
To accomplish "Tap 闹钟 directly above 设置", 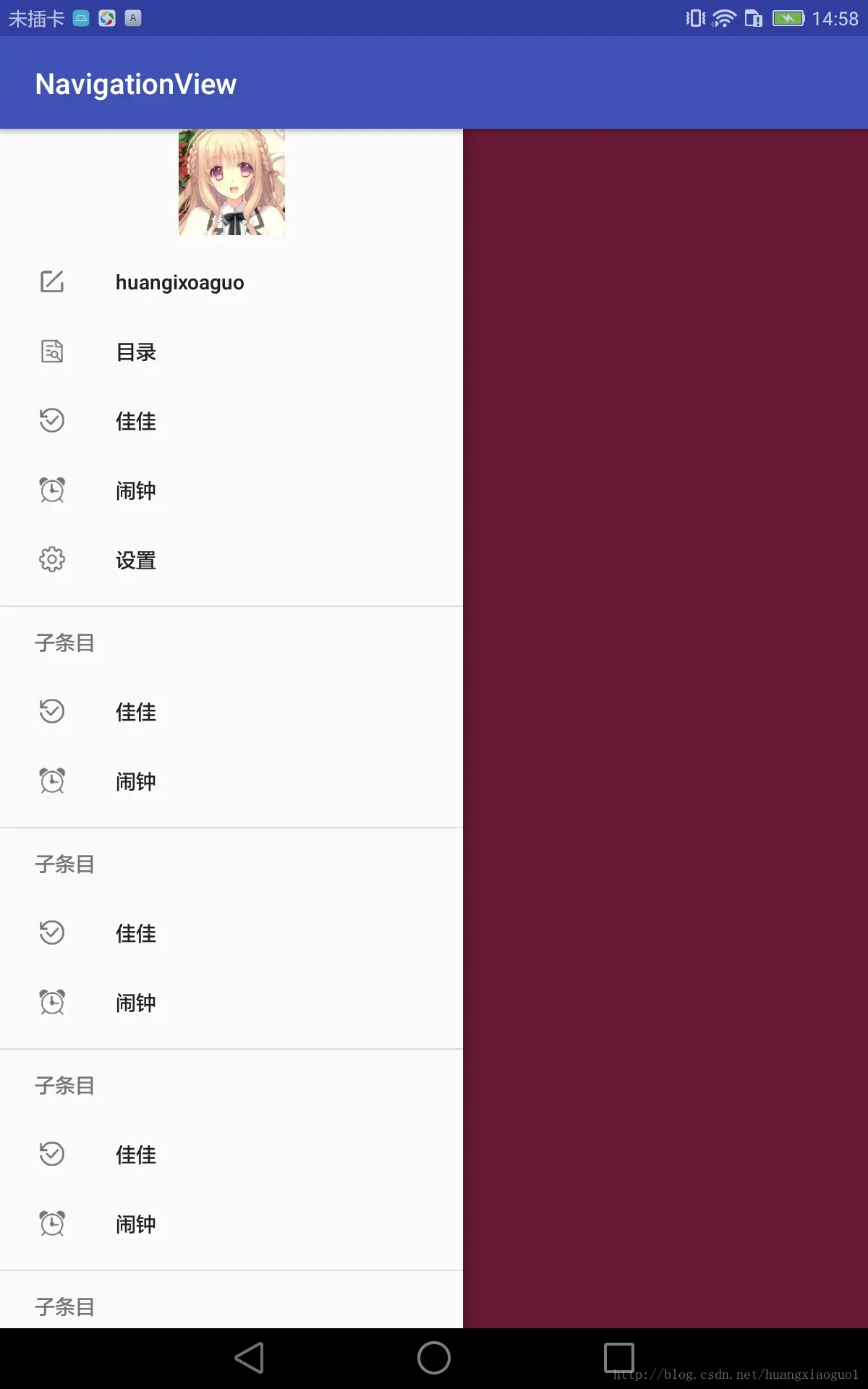I will click(x=231, y=490).
